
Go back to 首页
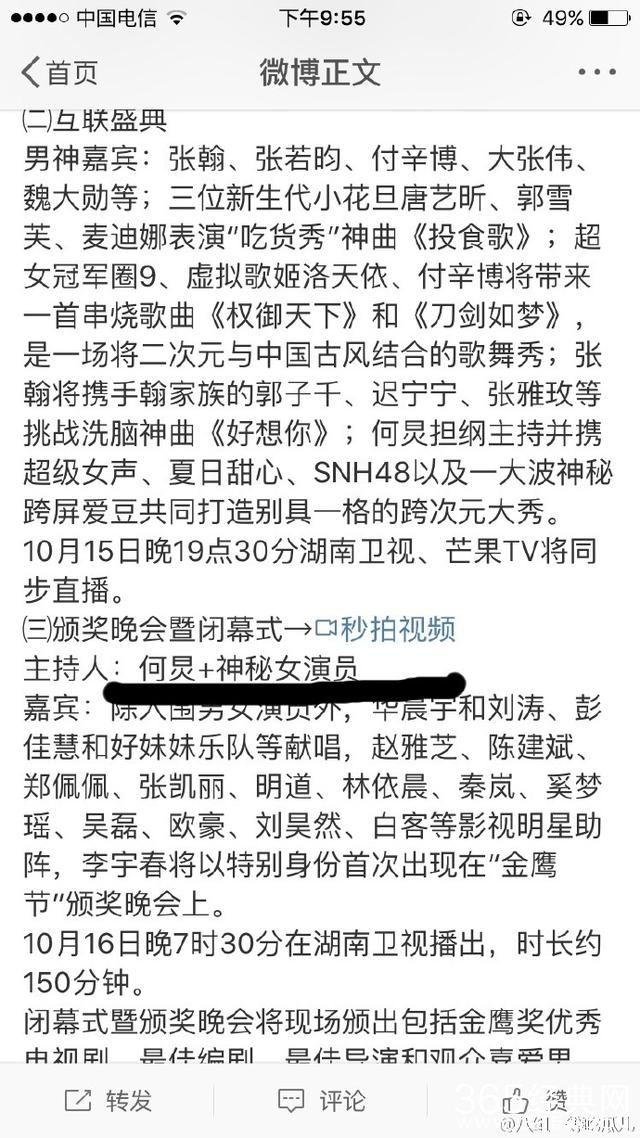(60, 73)
